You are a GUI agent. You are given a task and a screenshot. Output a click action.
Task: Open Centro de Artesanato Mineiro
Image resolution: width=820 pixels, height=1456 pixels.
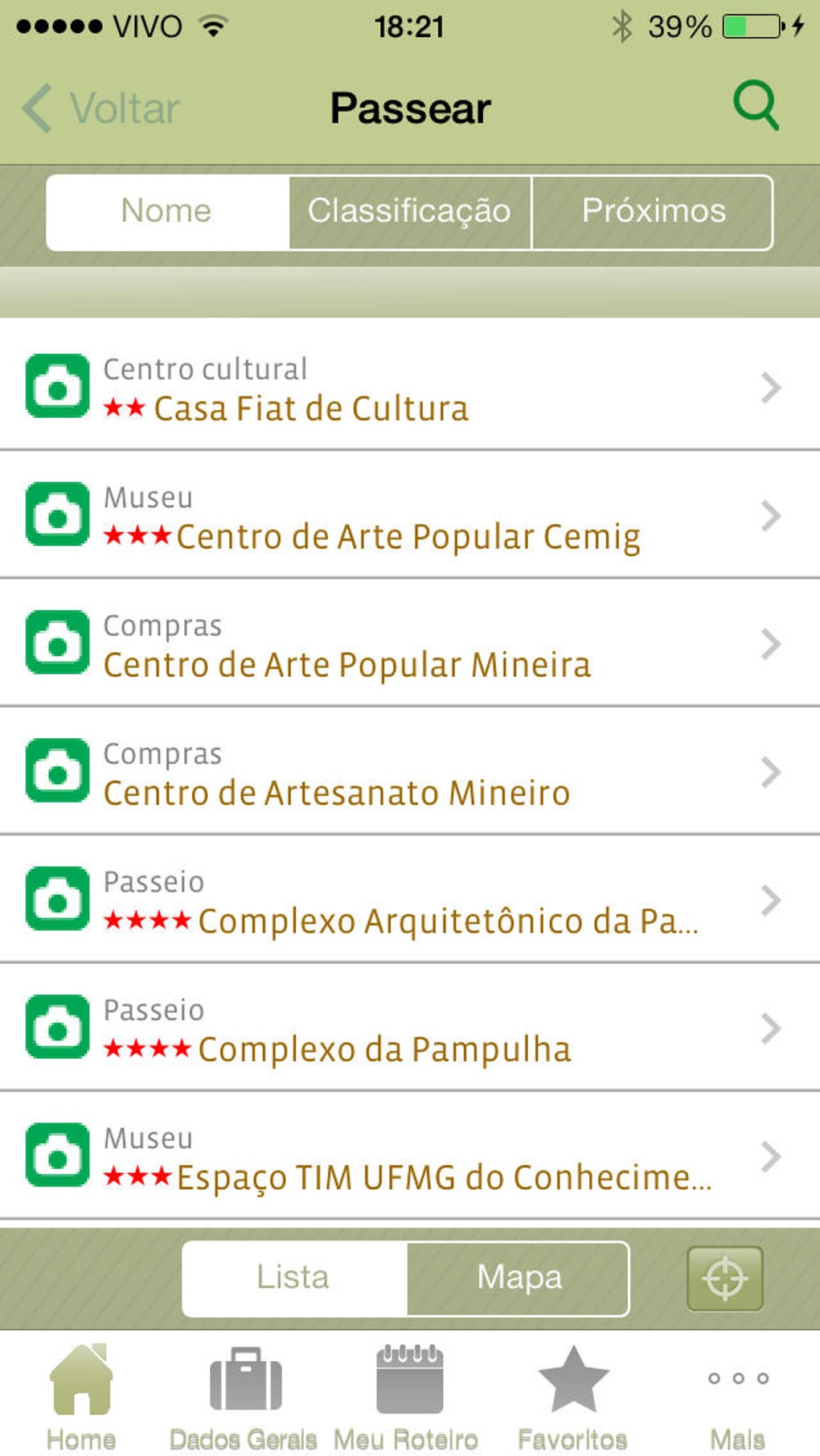[402, 773]
